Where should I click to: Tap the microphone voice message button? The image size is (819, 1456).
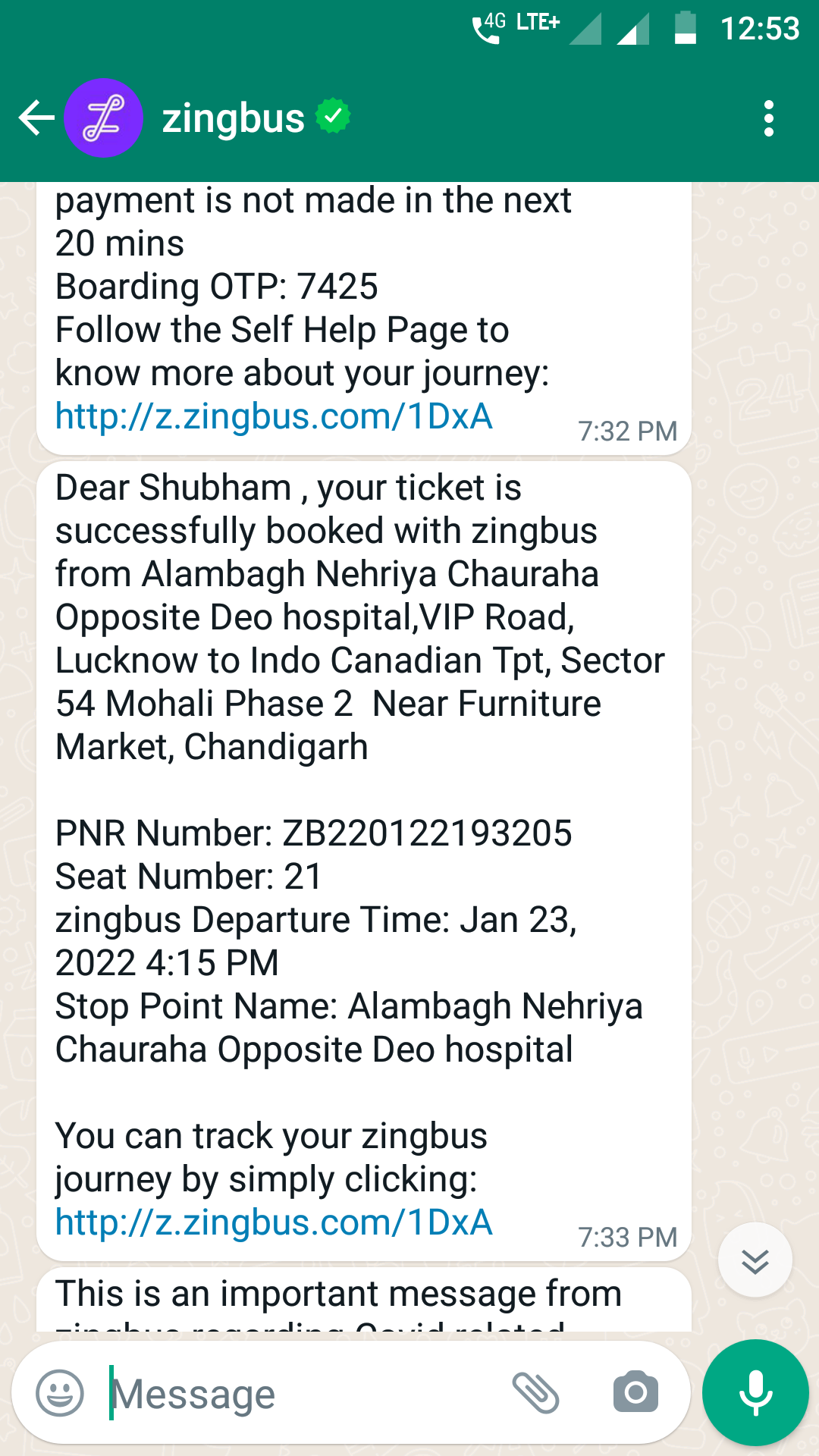pyautogui.click(x=755, y=1393)
